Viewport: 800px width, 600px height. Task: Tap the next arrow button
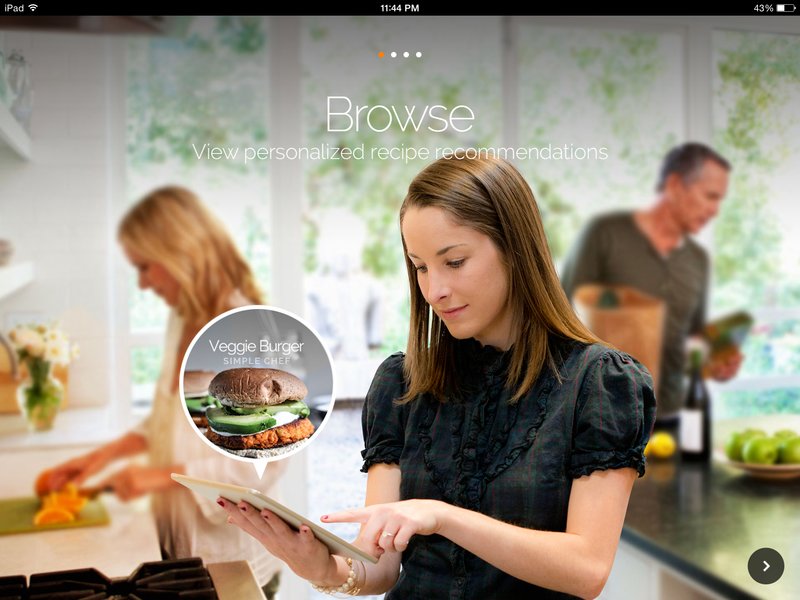765,566
